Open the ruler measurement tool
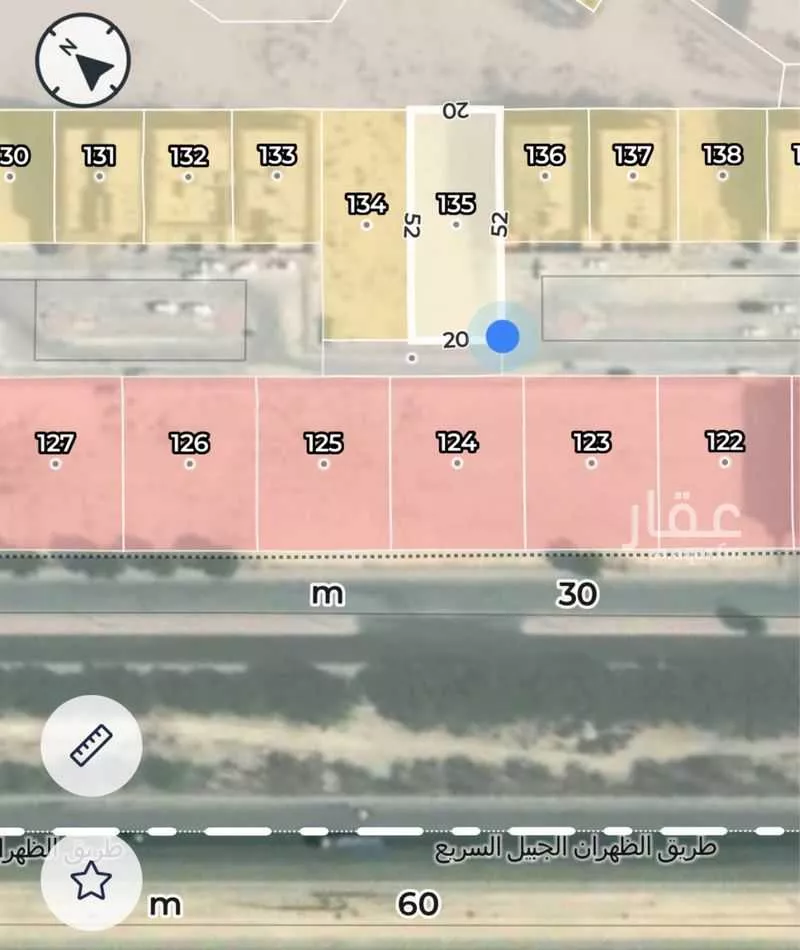The height and width of the screenshot is (950, 800). pyautogui.click(x=91, y=745)
